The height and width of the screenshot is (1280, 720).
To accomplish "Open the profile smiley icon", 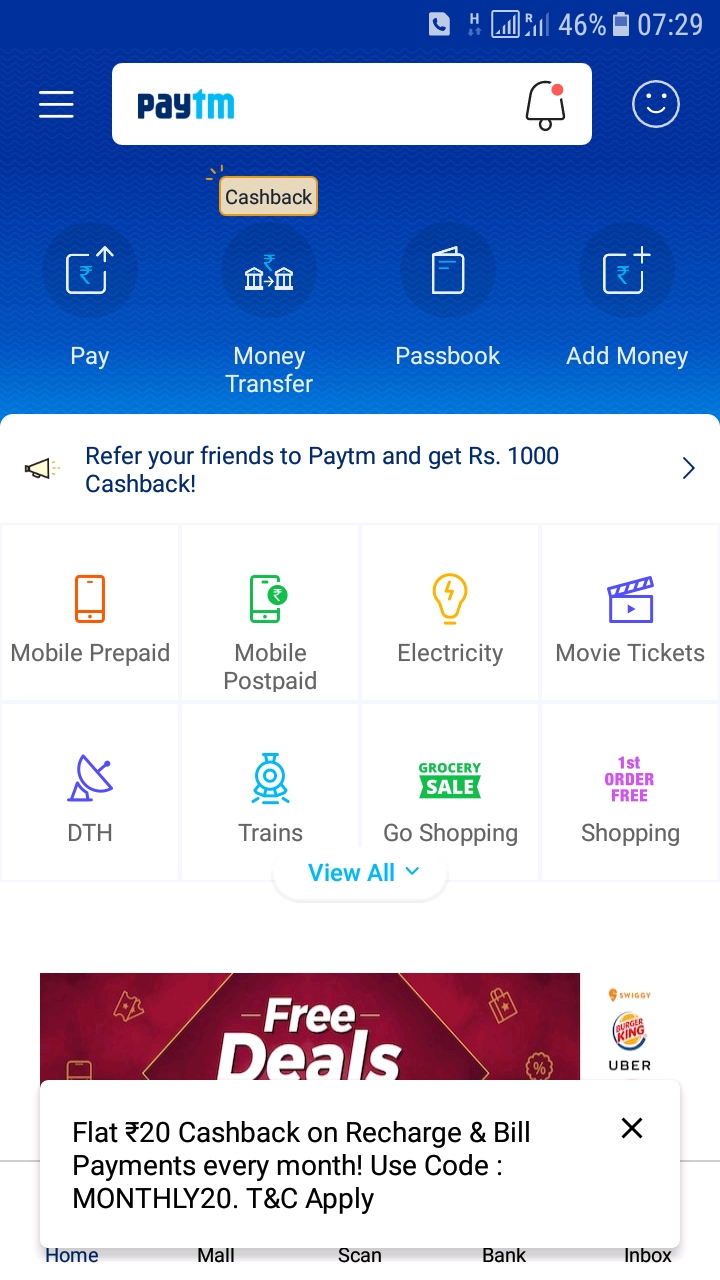I will click(656, 104).
